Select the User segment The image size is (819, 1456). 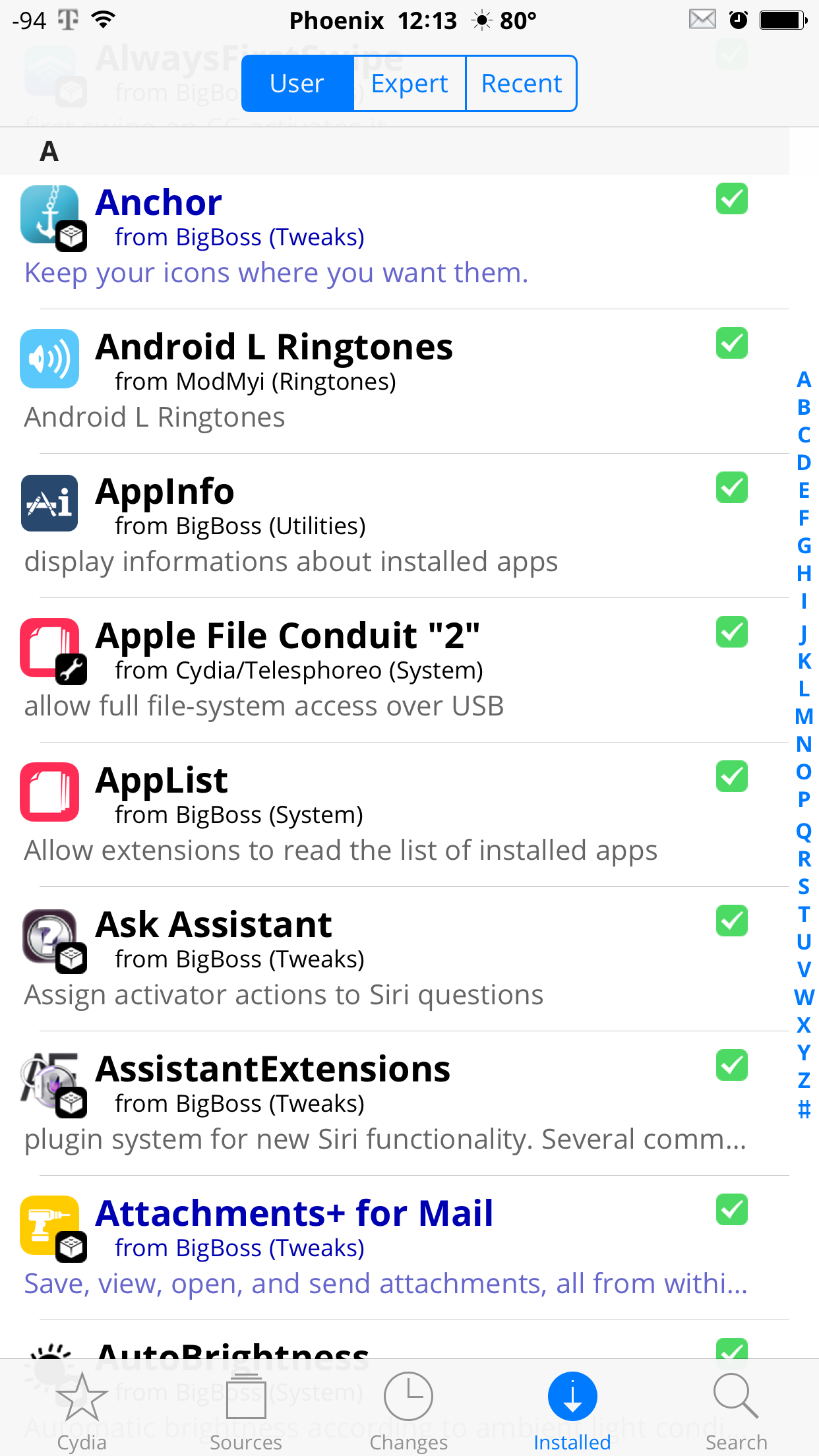pyautogui.click(x=297, y=84)
